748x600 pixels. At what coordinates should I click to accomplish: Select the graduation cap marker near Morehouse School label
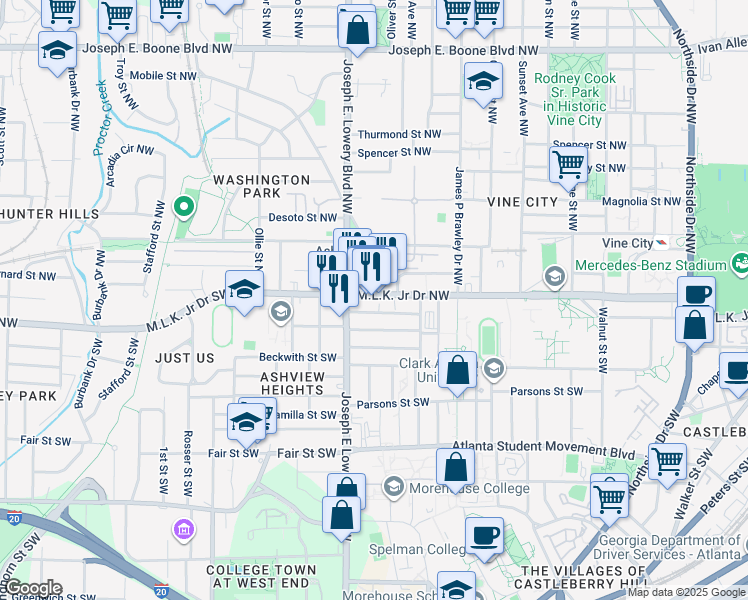point(456,586)
